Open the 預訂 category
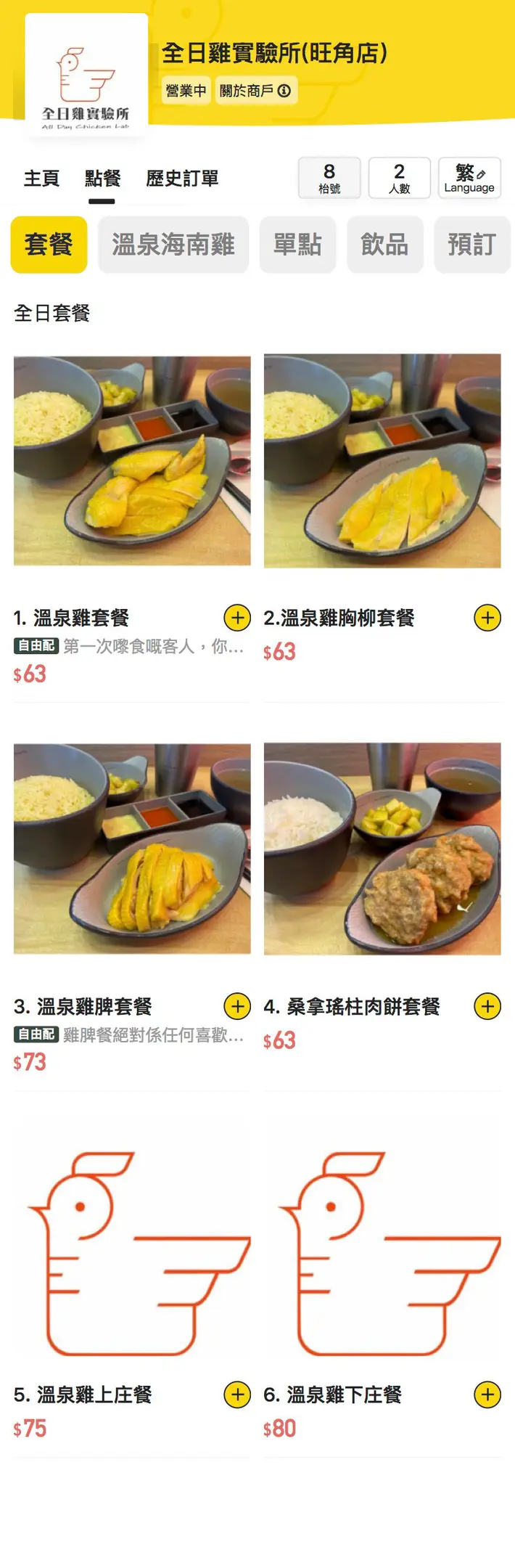 pos(471,245)
